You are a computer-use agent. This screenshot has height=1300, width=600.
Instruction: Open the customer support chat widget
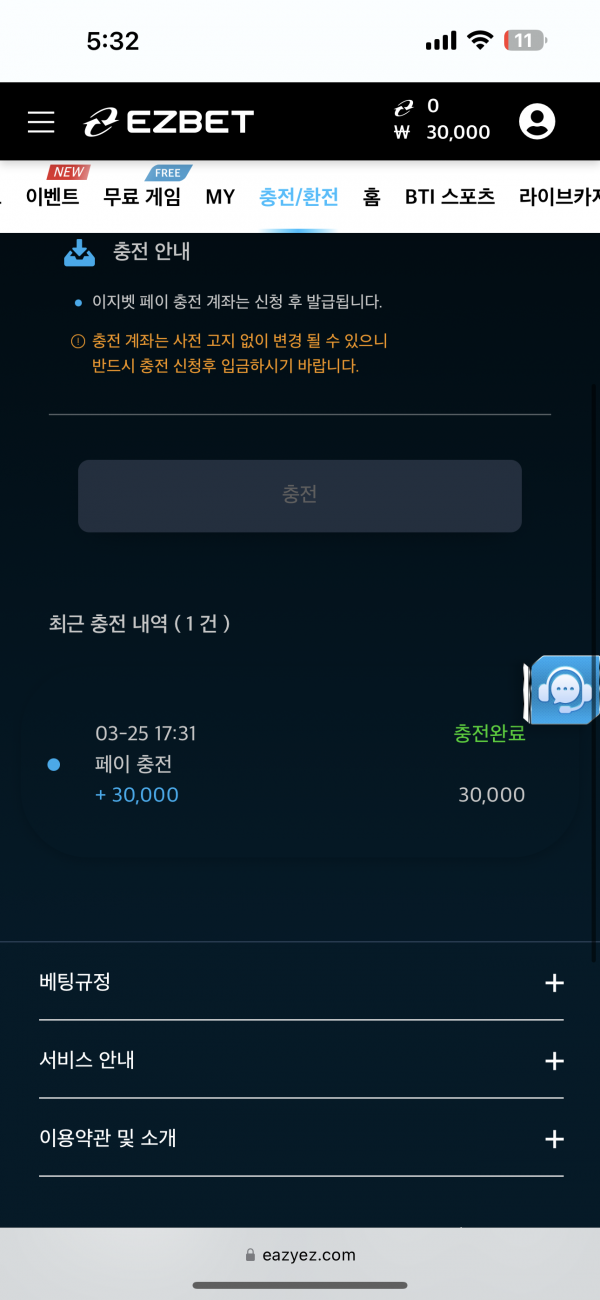click(563, 690)
